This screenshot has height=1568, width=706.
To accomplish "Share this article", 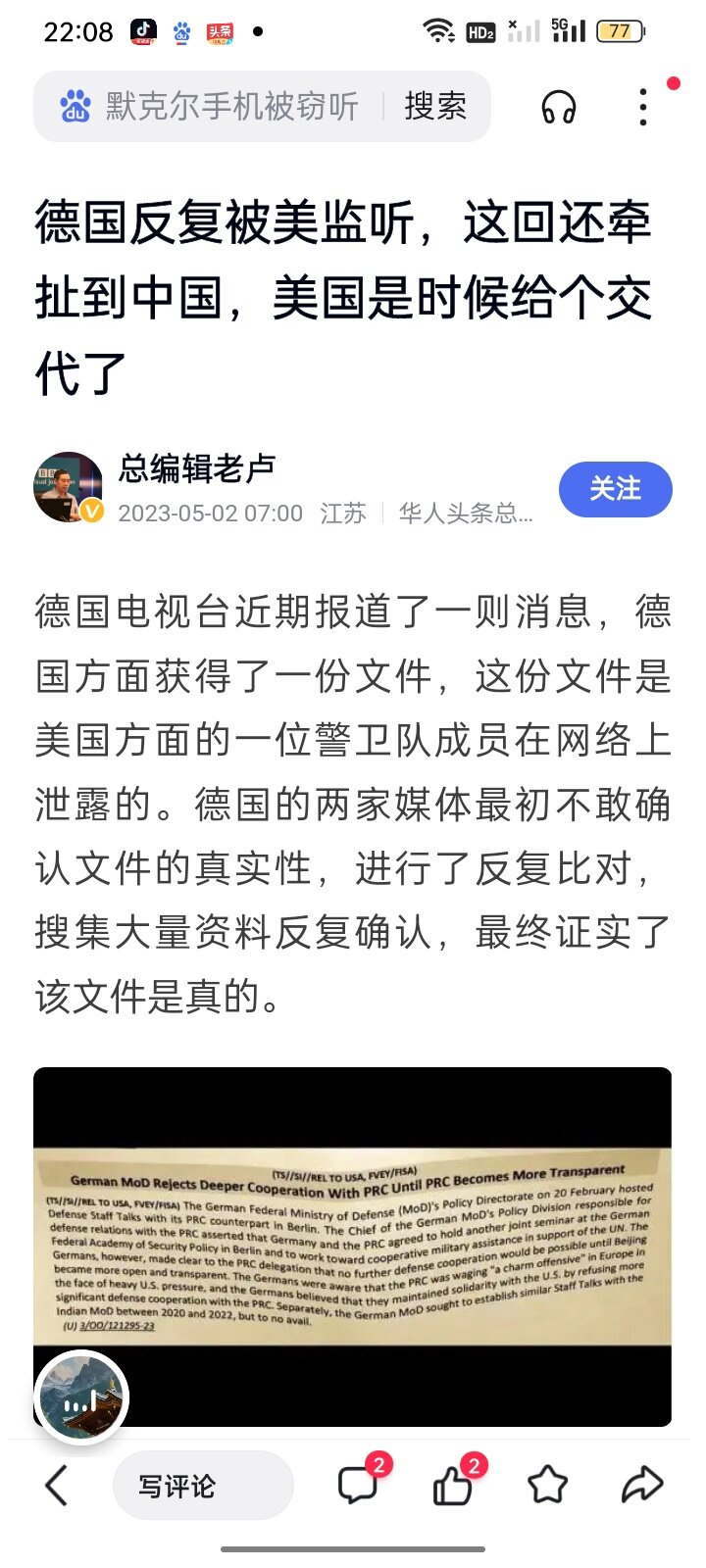I will [x=642, y=1486].
